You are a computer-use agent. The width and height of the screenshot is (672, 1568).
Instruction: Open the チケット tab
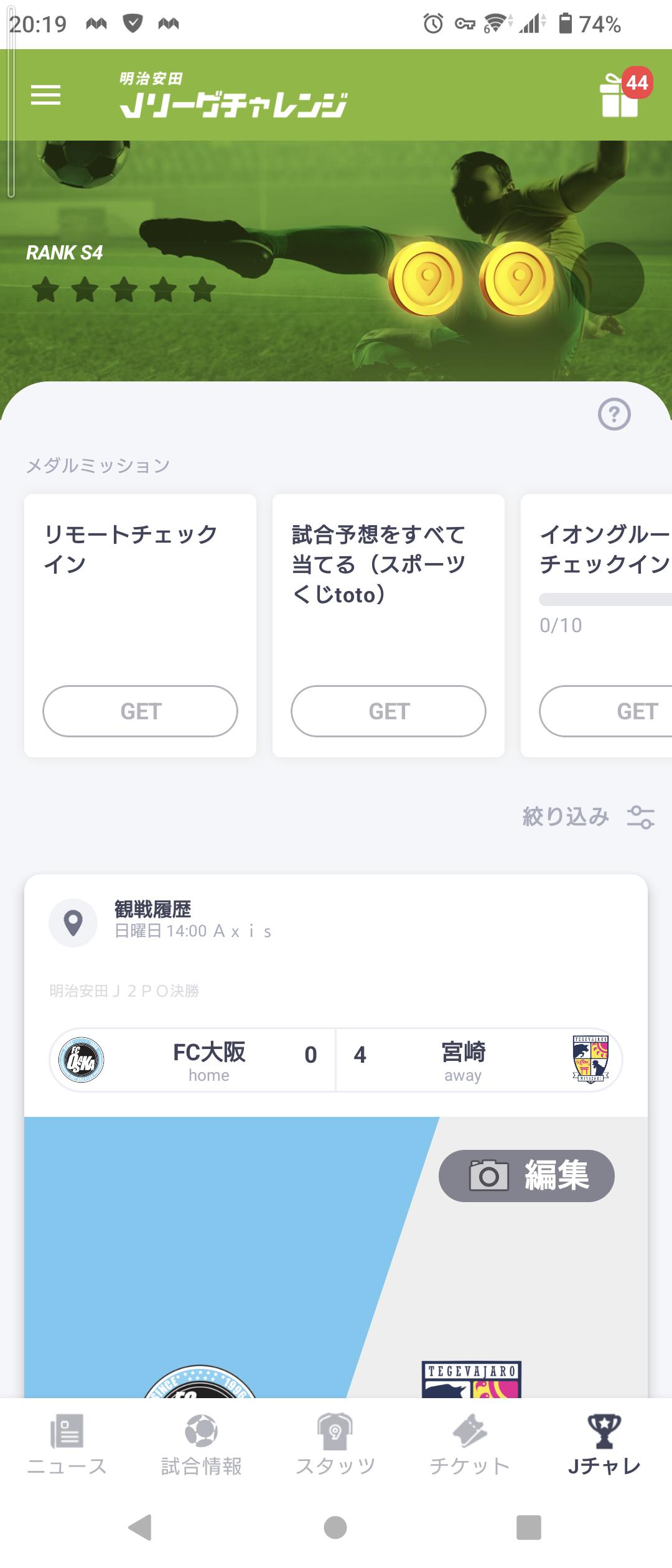(470, 1448)
